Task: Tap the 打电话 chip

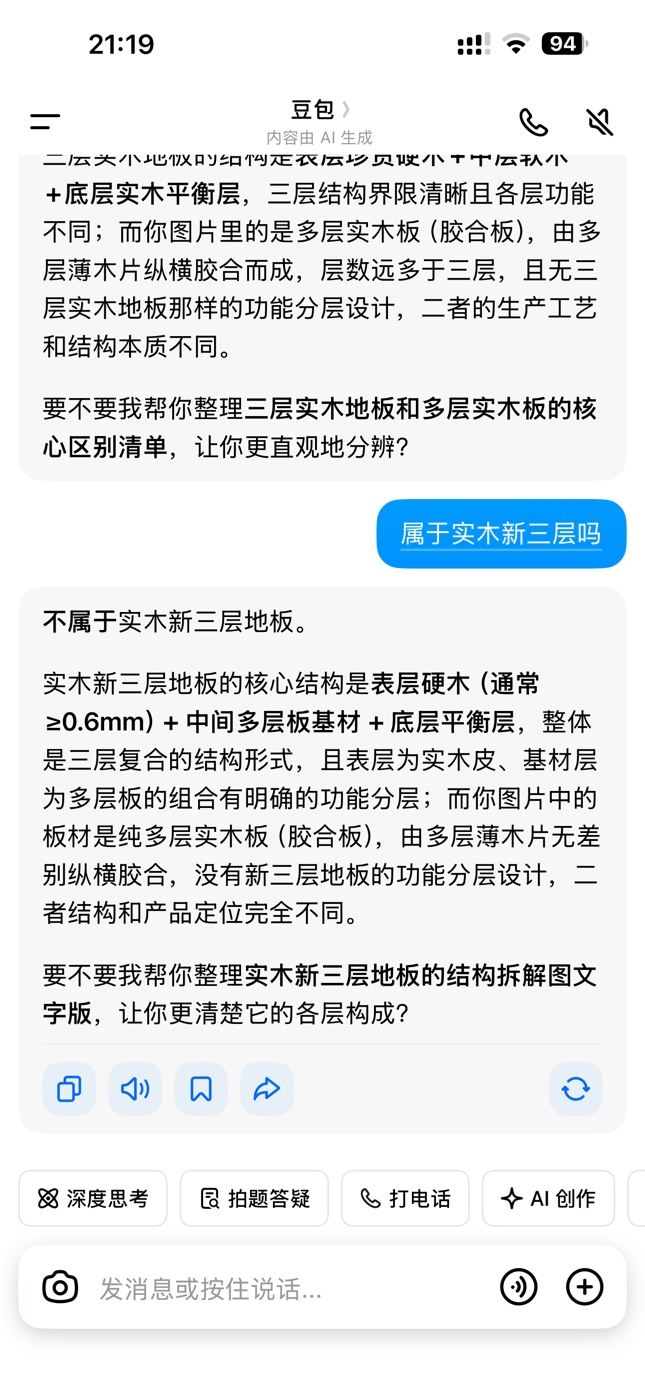Action: point(405,1198)
